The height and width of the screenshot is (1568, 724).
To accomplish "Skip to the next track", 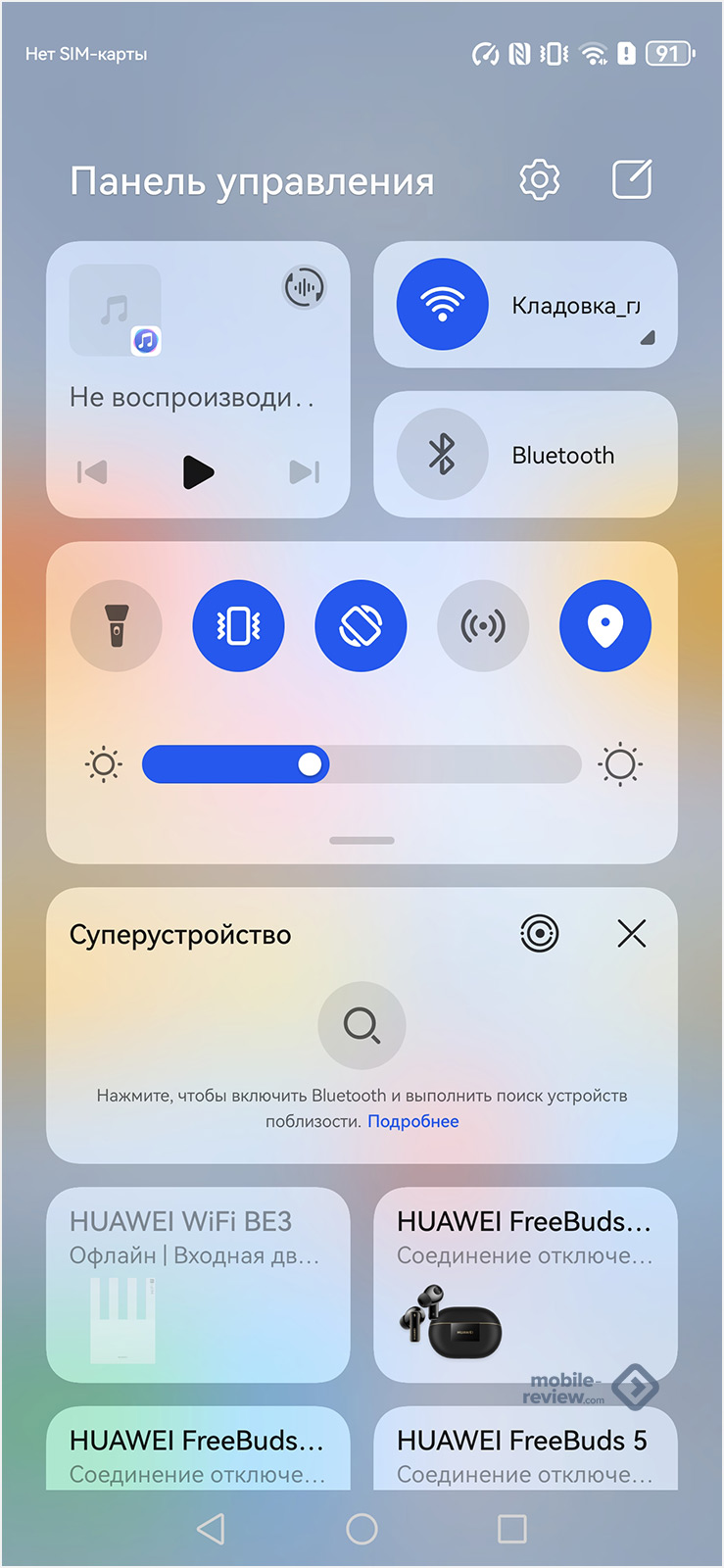I will (x=304, y=472).
